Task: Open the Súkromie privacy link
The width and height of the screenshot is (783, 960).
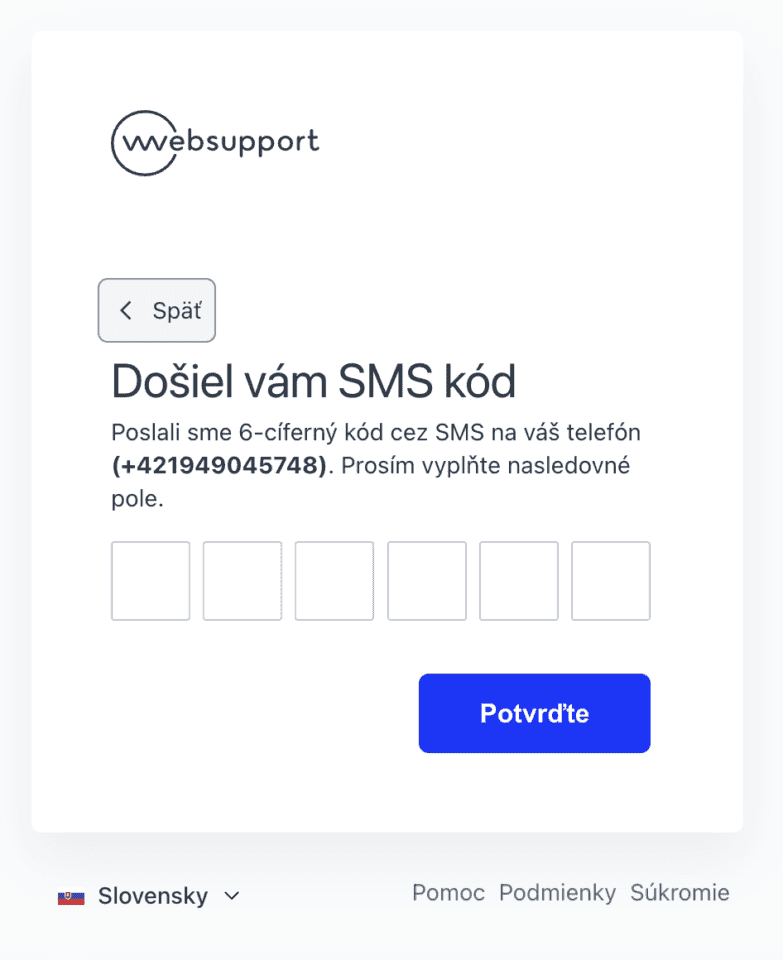Action: pos(680,893)
